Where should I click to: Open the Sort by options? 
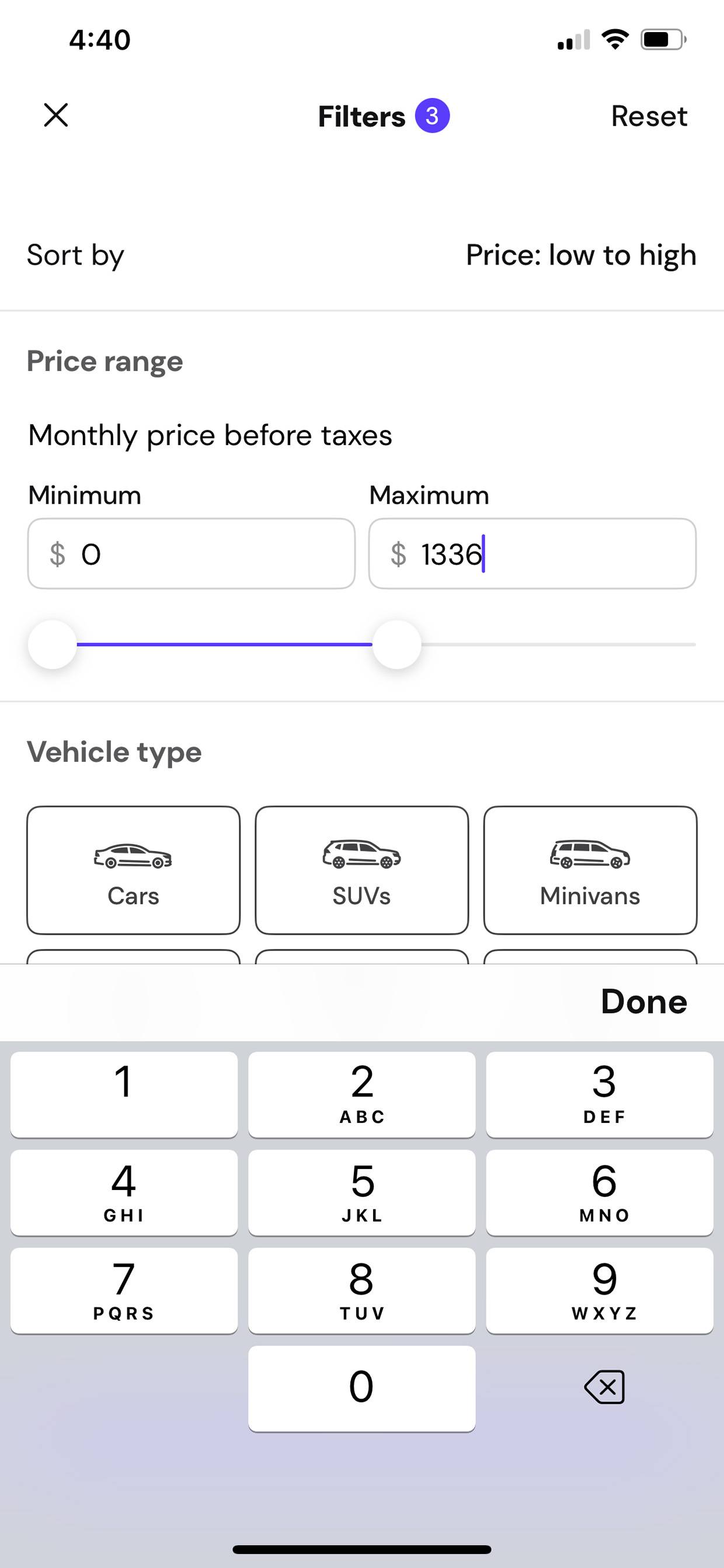click(362, 255)
